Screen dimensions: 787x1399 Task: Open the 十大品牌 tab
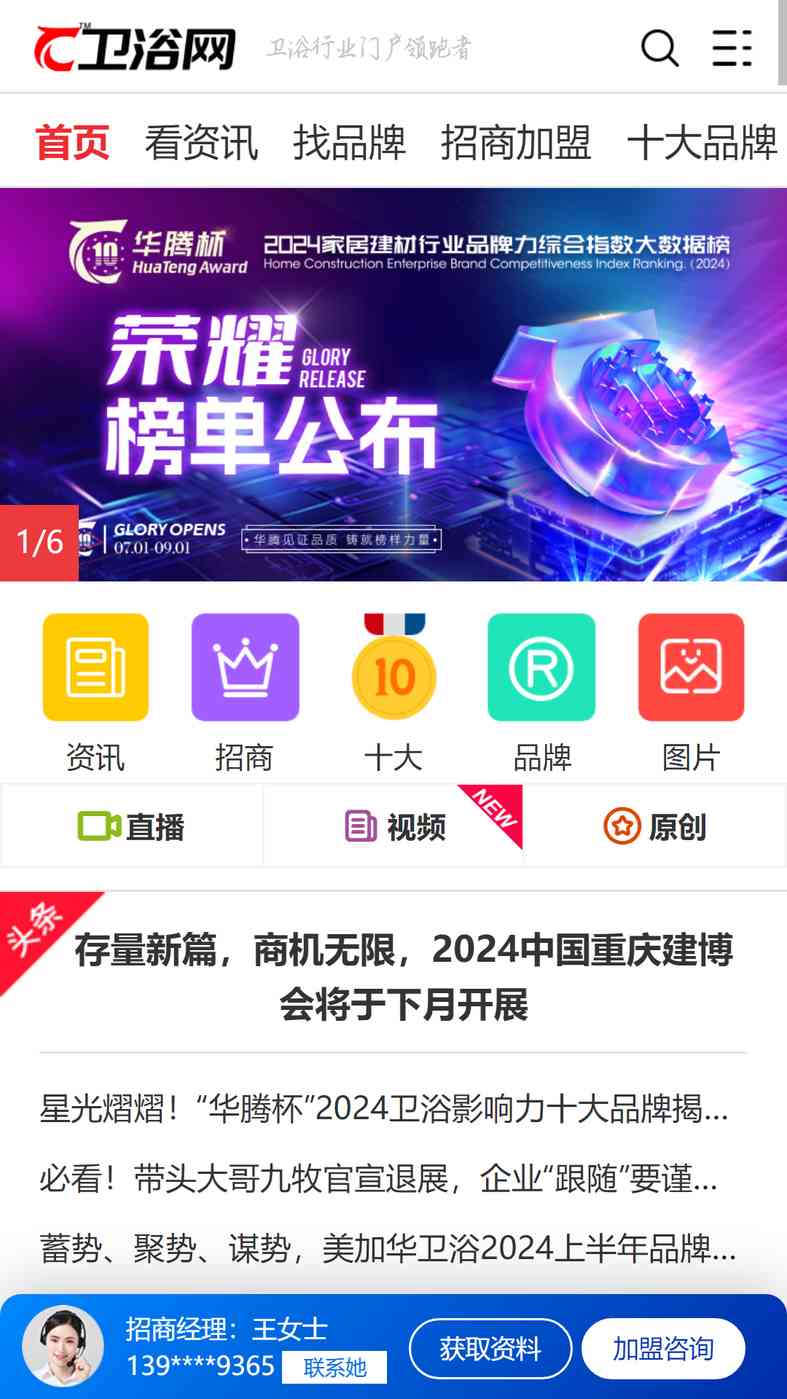coord(702,143)
